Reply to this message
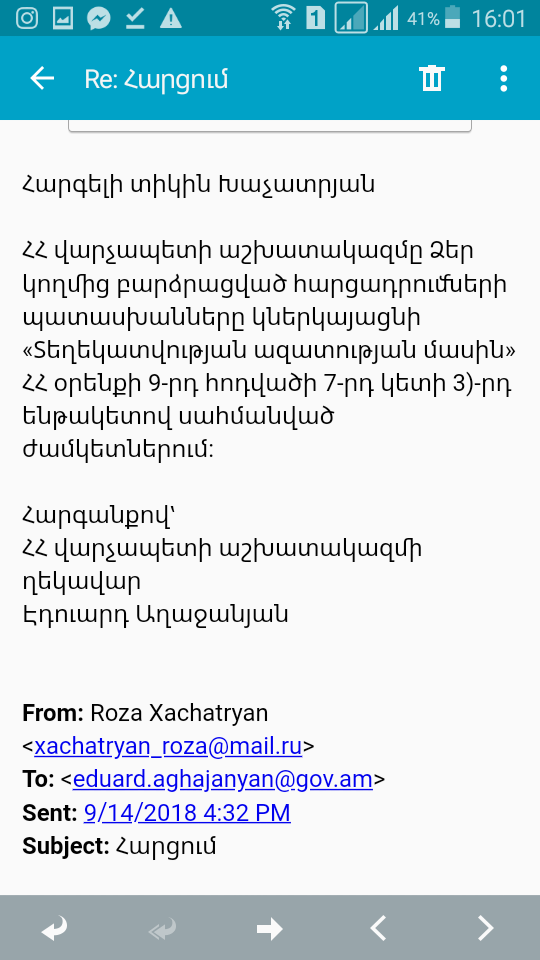 54,929
